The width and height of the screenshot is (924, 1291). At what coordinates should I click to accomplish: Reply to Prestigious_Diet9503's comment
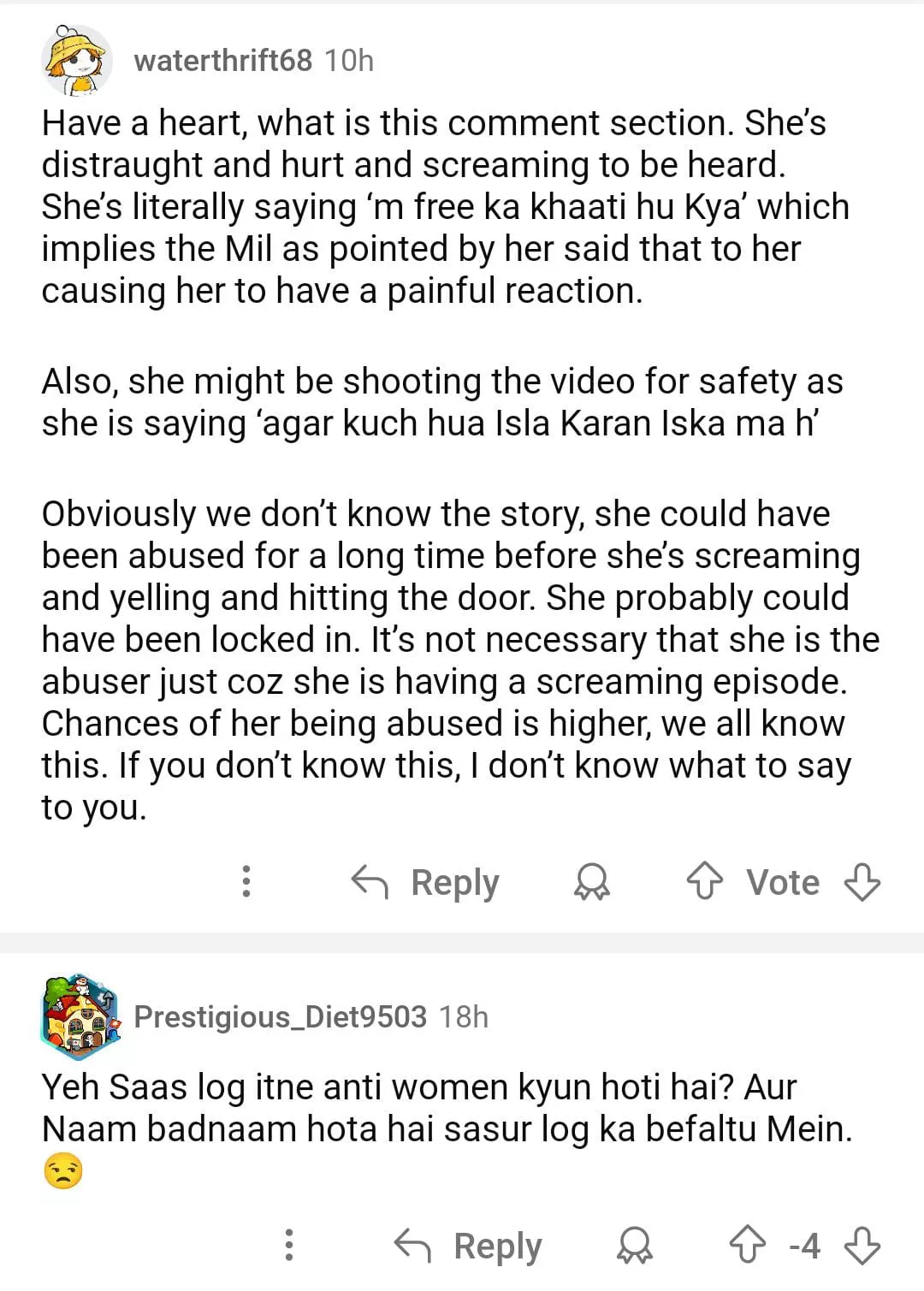pyautogui.click(x=468, y=1246)
